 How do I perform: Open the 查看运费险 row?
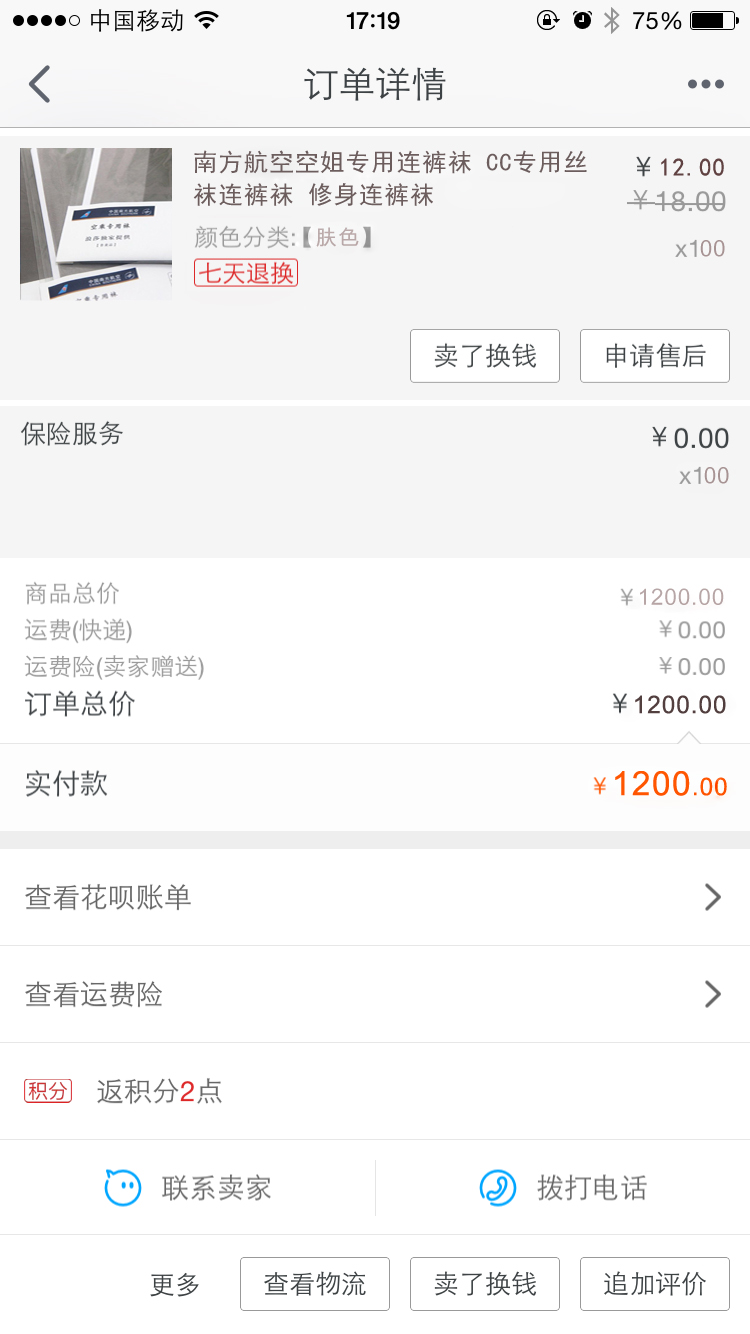pos(375,994)
